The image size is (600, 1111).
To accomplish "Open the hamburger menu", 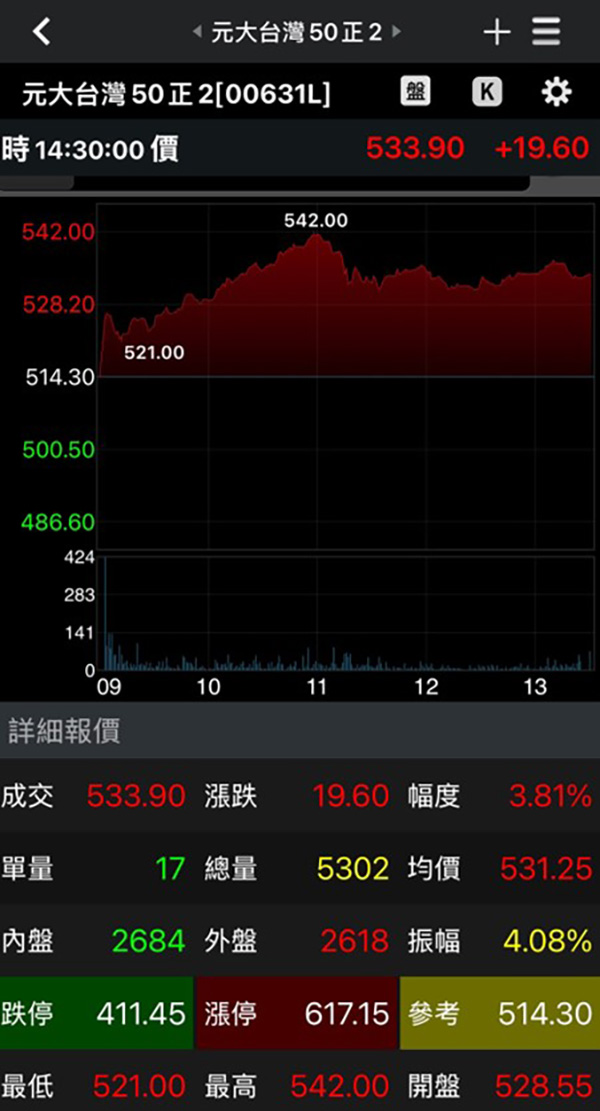I will click(546, 32).
